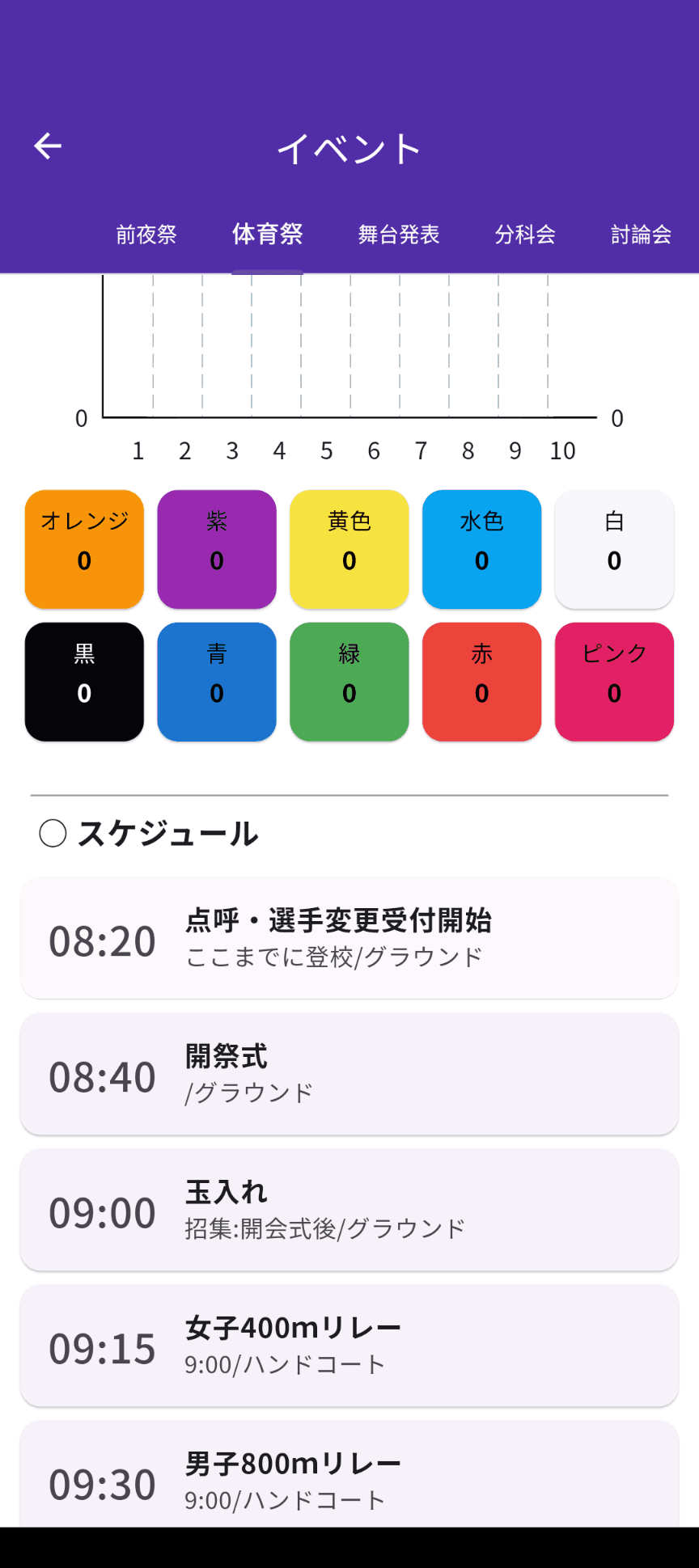Screen dimensions: 699x1568
Task: Choose the yellow 黄色 team card
Action: pos(349,548)
